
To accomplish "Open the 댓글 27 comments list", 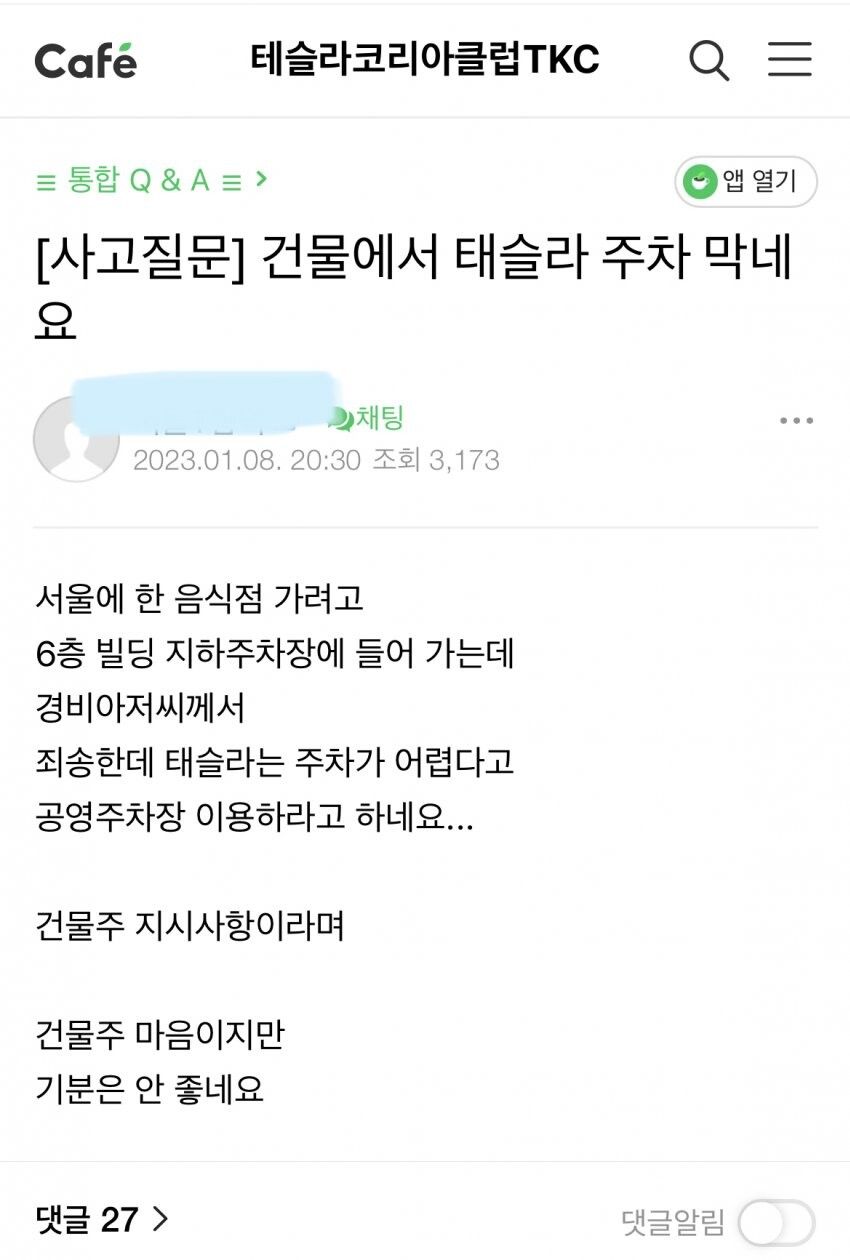I will click(x=101, y=1219).
